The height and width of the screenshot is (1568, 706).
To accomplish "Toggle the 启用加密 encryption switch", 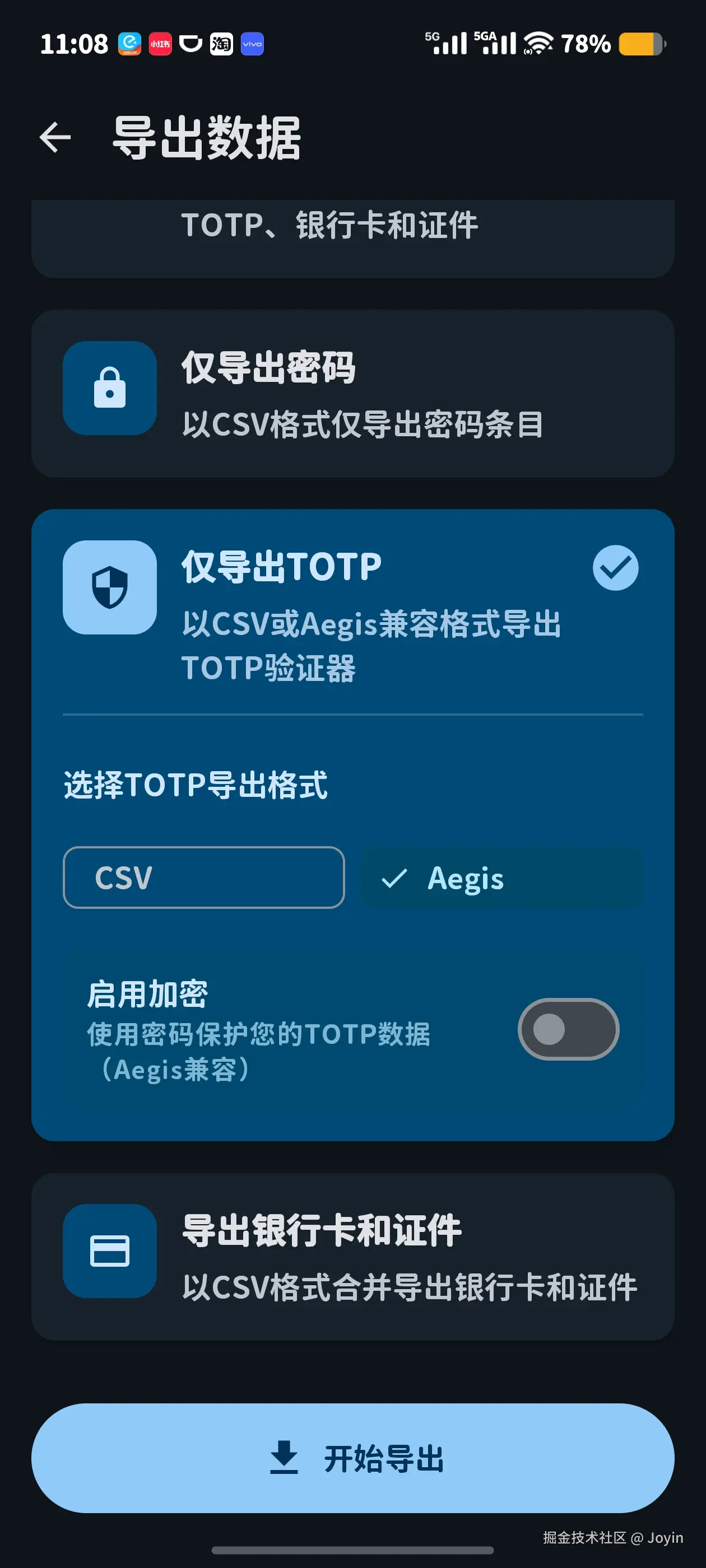I will (568, 1029).
